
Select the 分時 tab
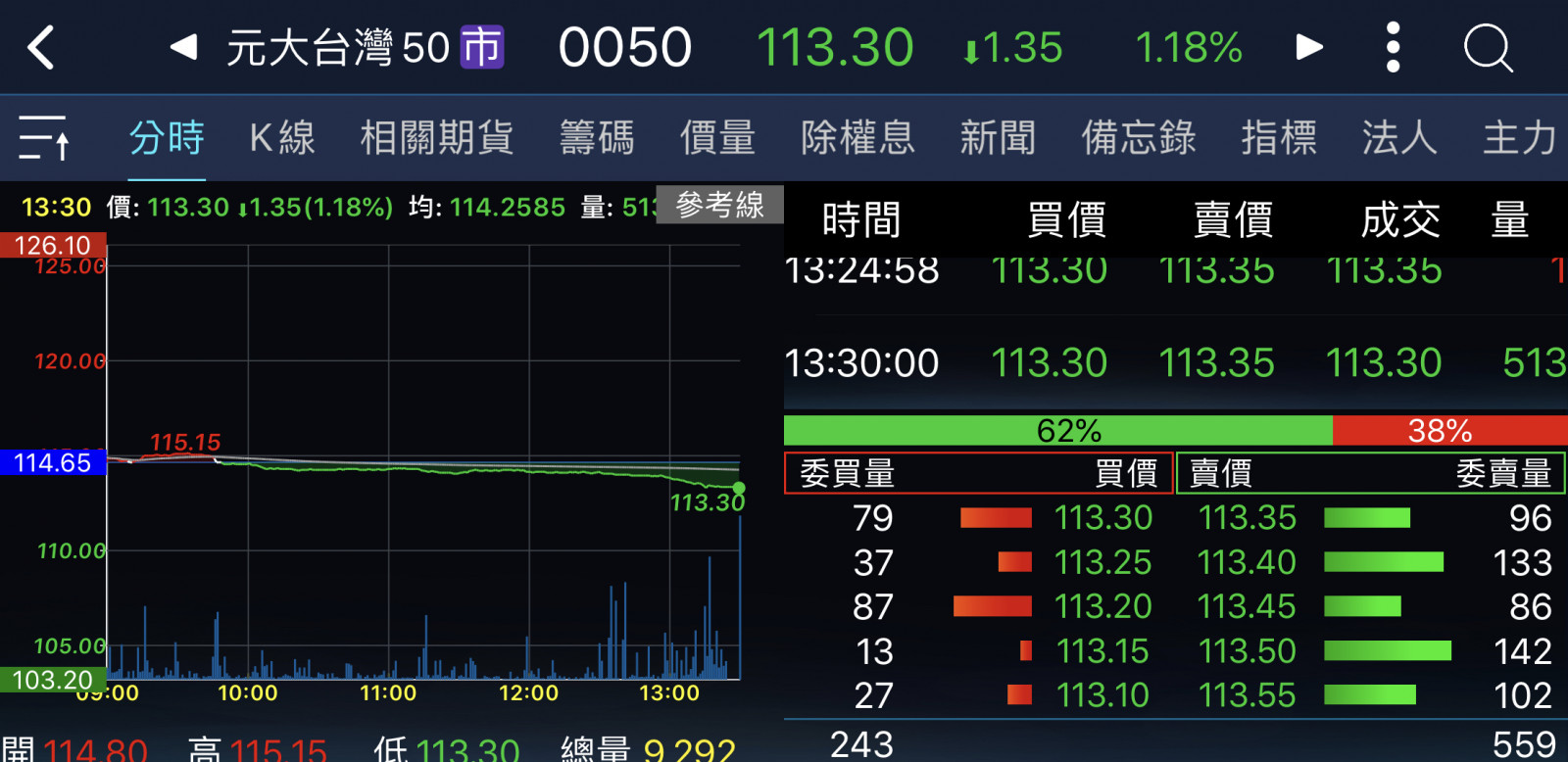click(167, 137)
